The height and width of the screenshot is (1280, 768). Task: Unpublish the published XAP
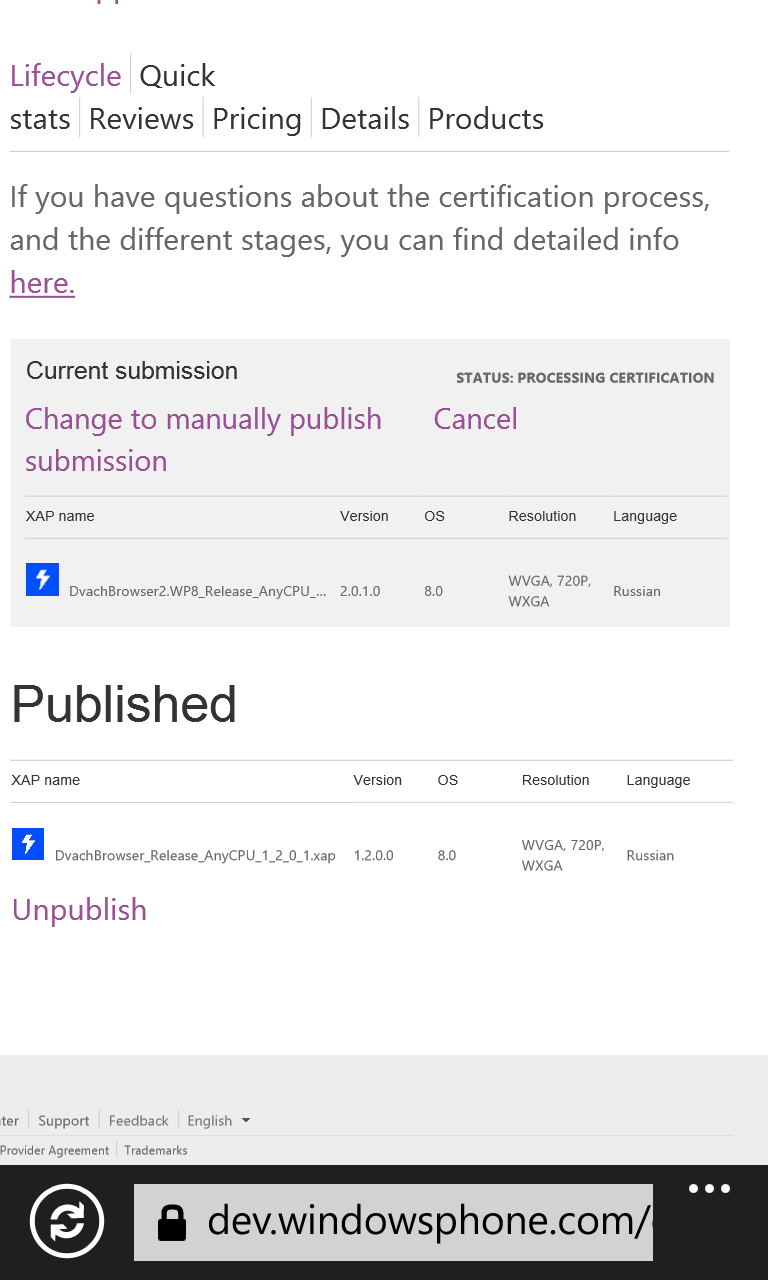point(79,910)
